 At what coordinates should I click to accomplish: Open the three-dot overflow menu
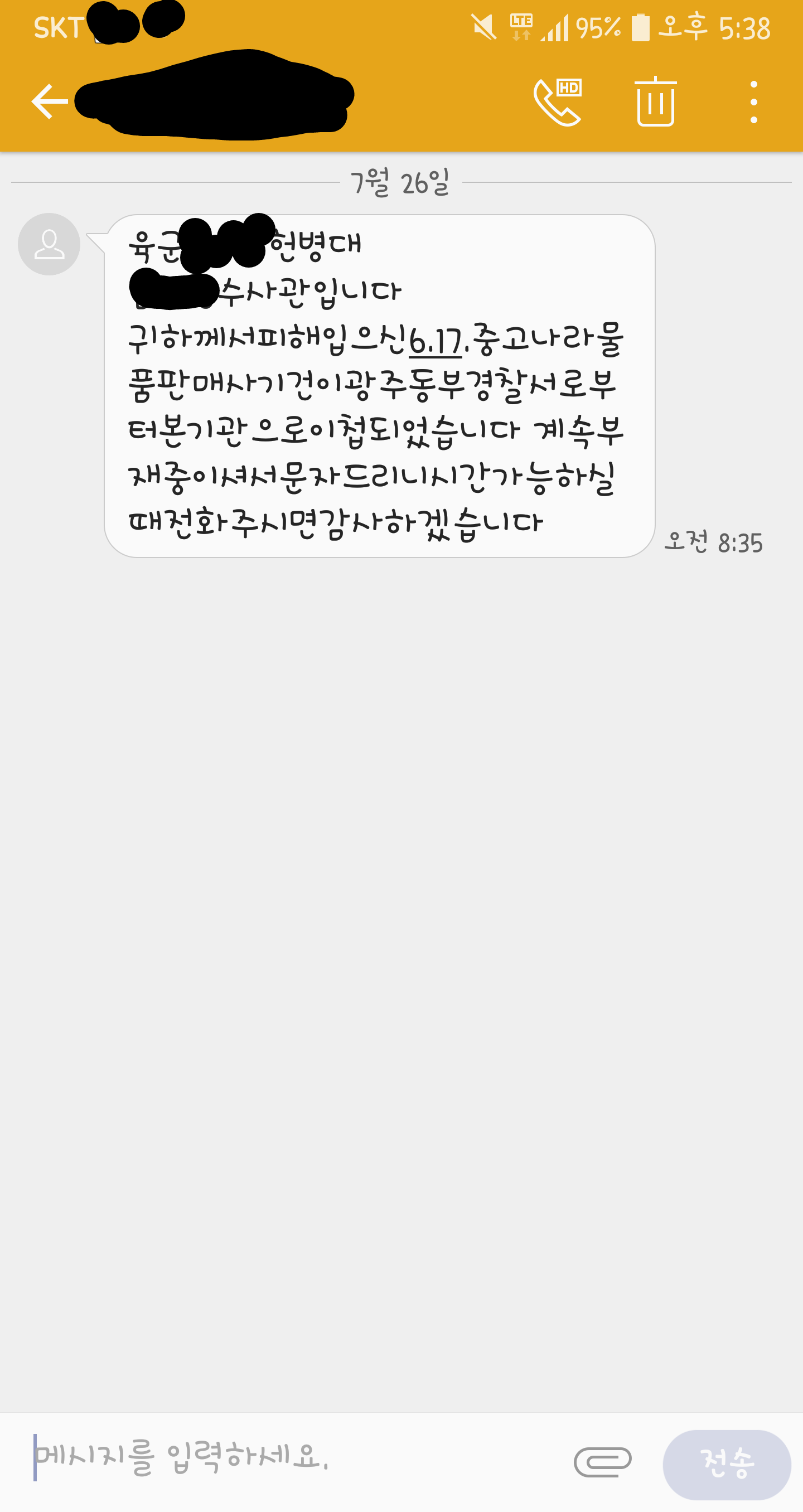(754, 102)
